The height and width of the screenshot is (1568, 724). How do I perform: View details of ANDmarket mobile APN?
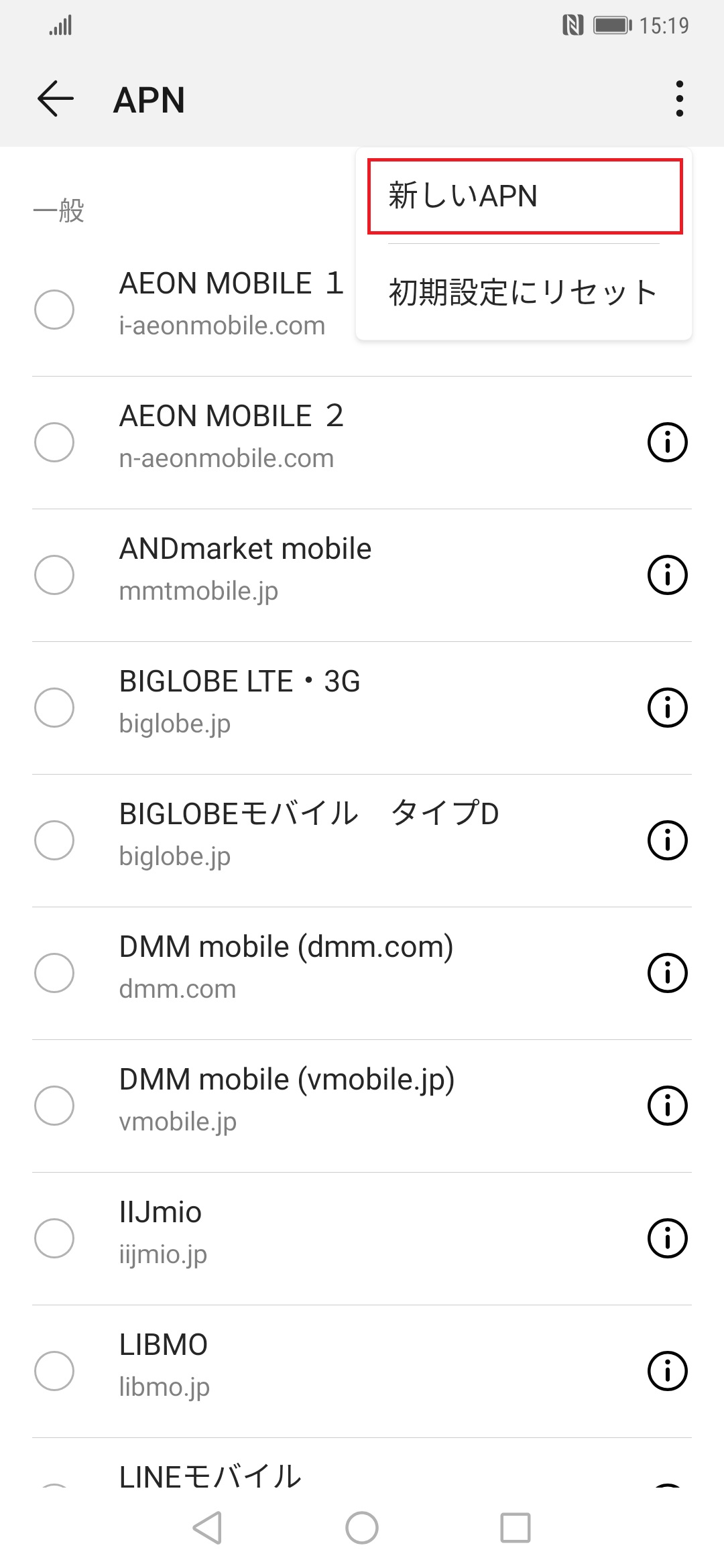pyautogui.click(x=667, y=574)
